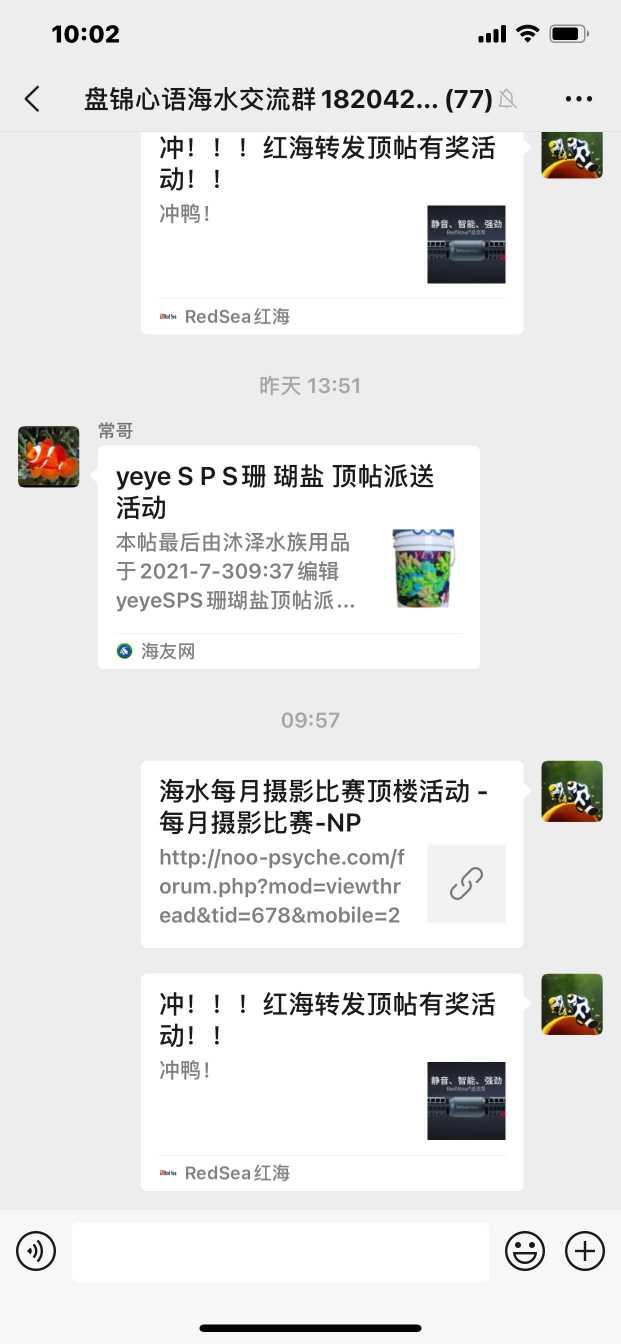Tap the avatar beside the 海水每月摄影比赛 card
Screen dimensions: 621x1344
[572, 791]
